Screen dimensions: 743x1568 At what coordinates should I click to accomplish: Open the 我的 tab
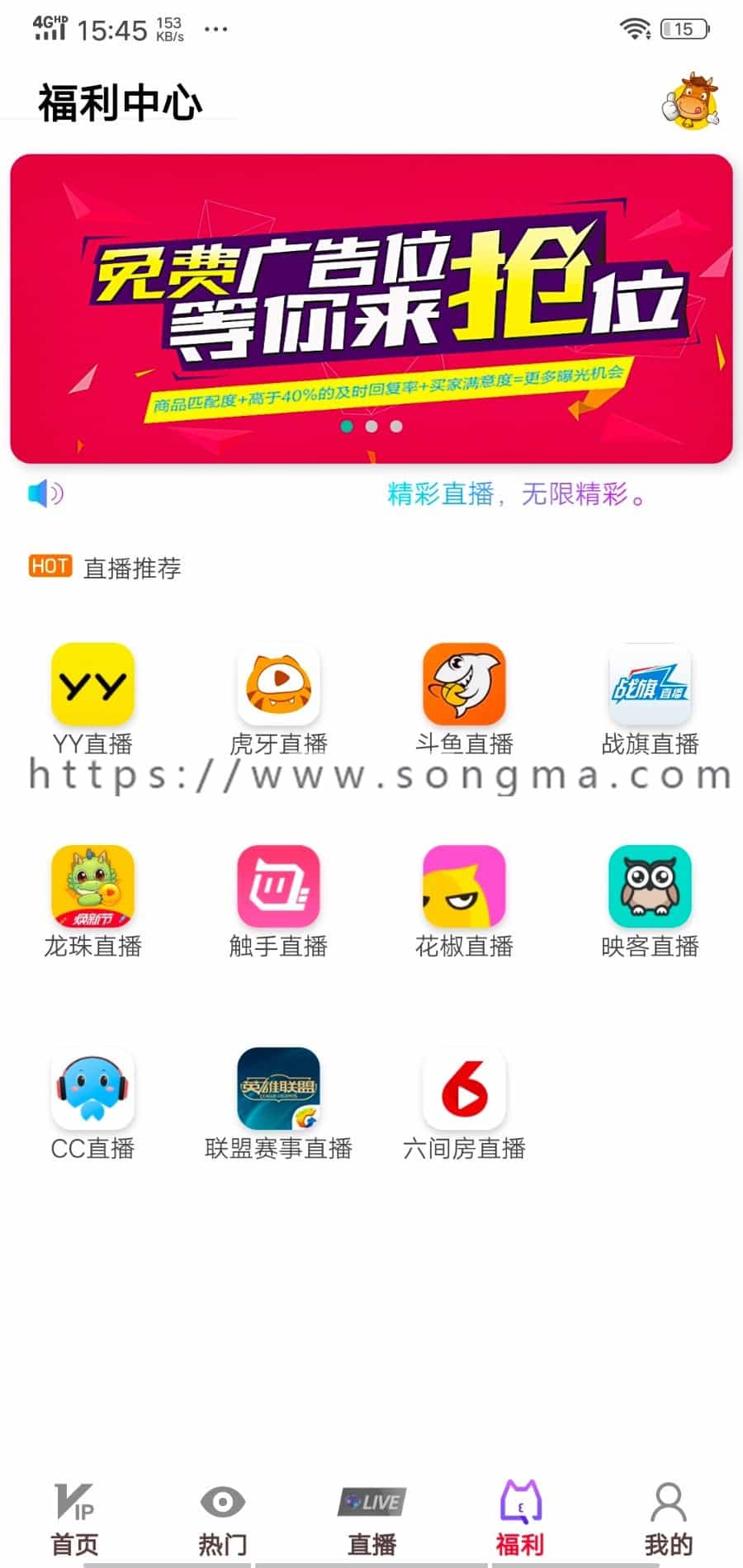(669, 1520)
